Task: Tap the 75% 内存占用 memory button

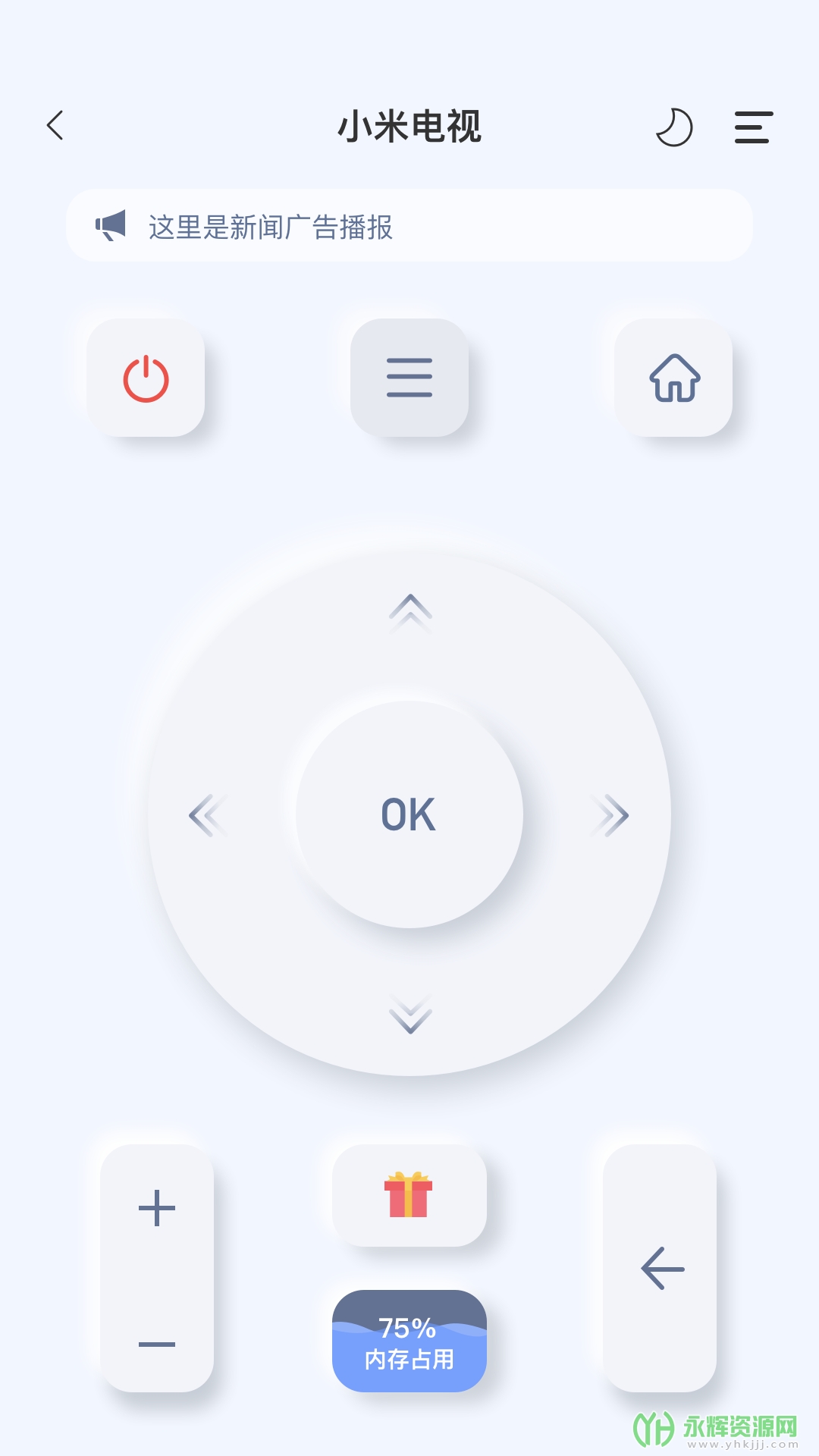Action: pyautogui.click(x=409, y=1341)
